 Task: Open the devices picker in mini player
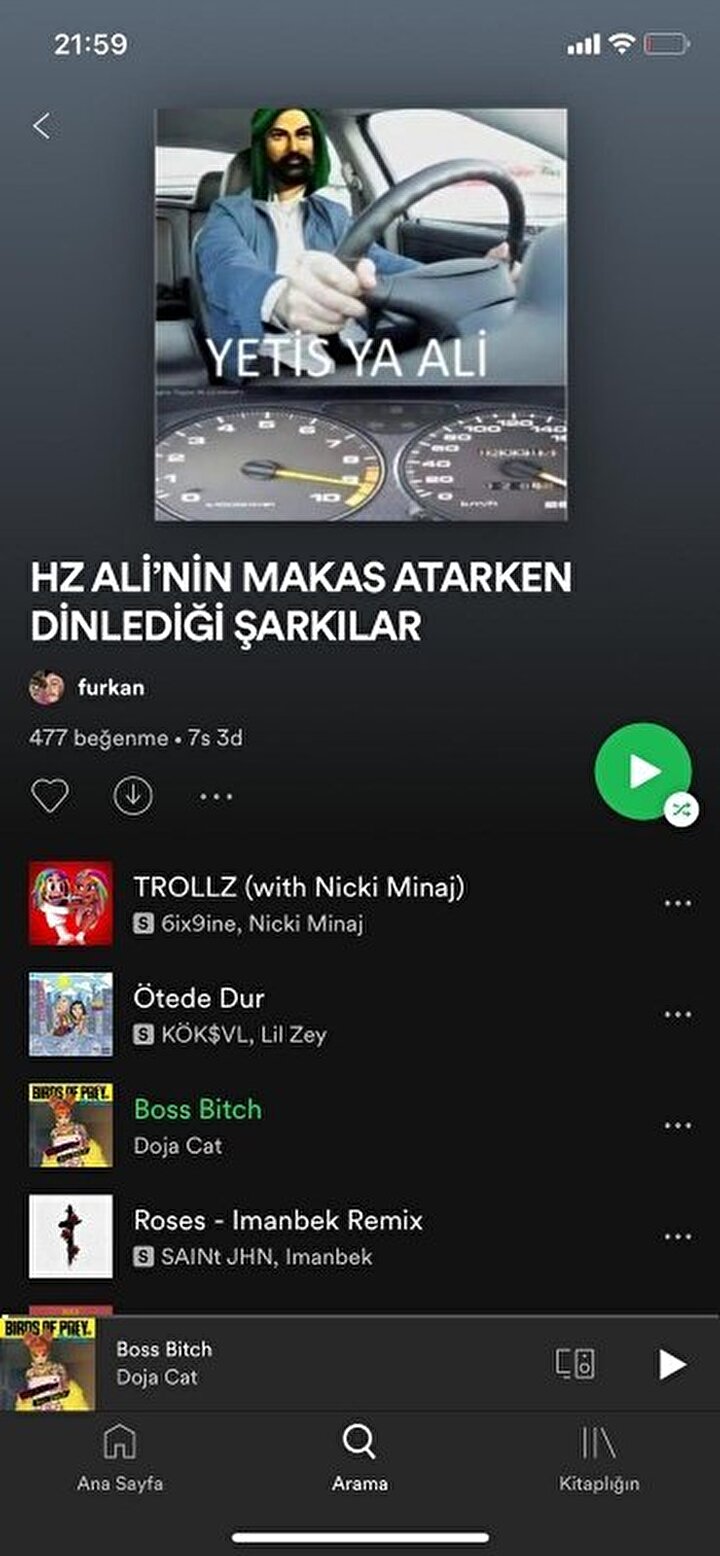coord(575,1363)
